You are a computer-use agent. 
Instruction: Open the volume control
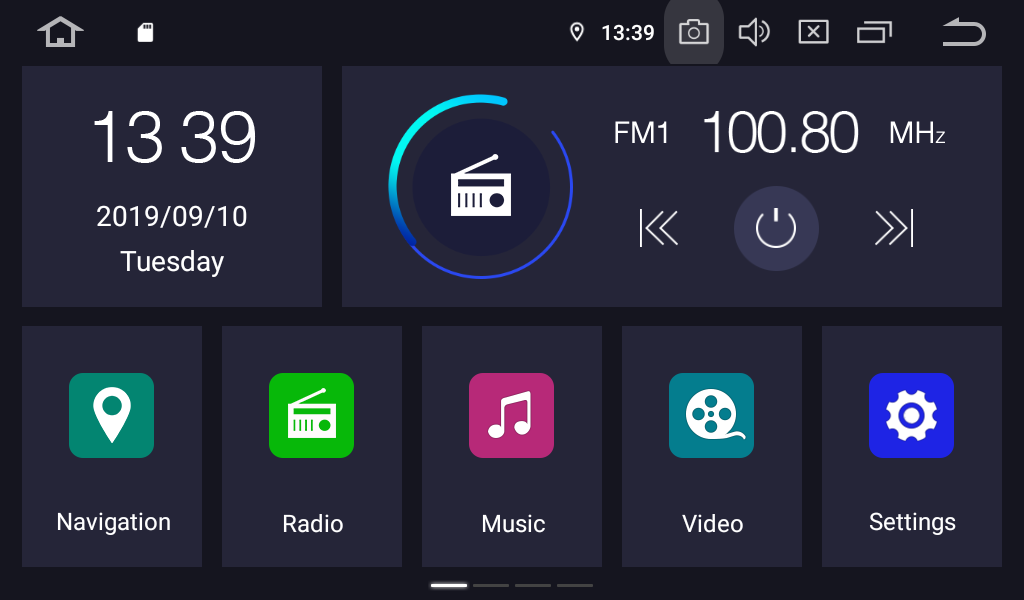753,33
